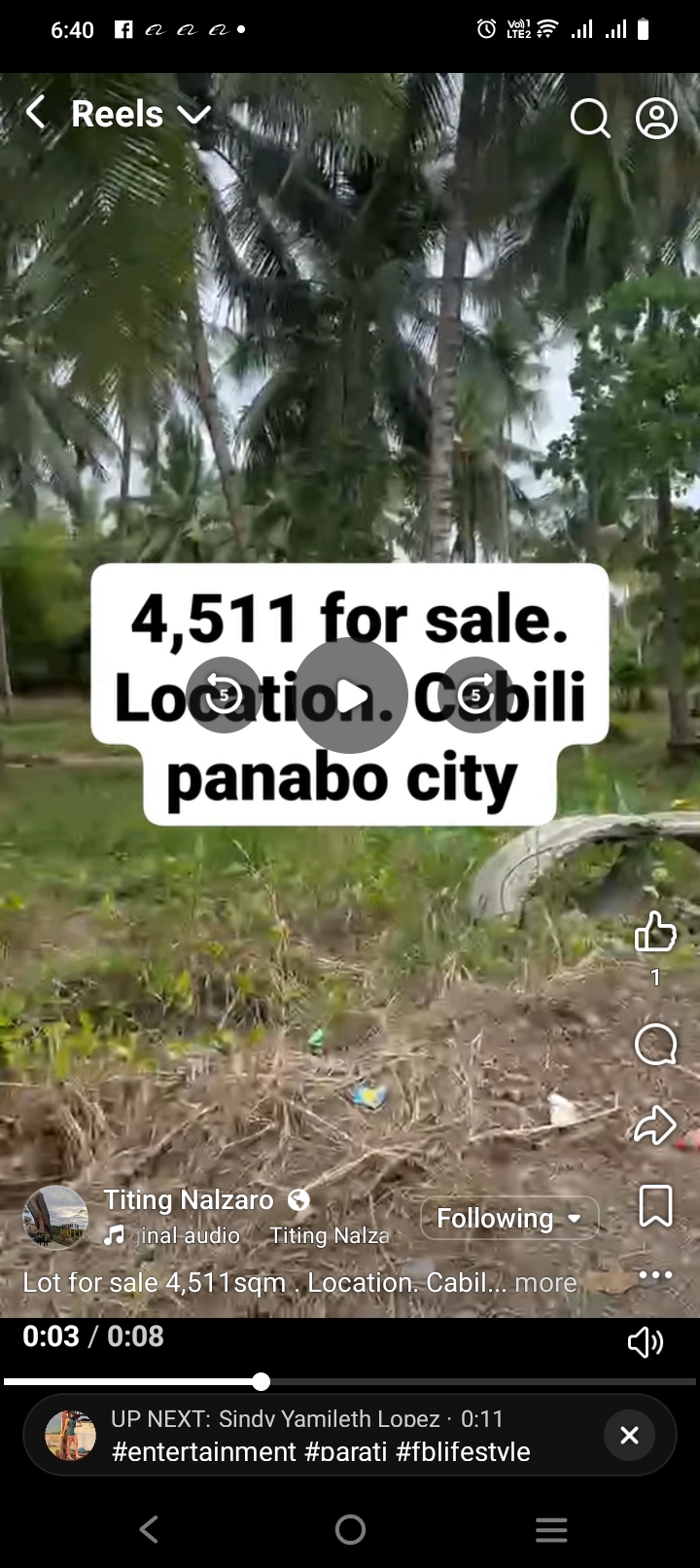Go back from Reels

[x=36, y=113]
